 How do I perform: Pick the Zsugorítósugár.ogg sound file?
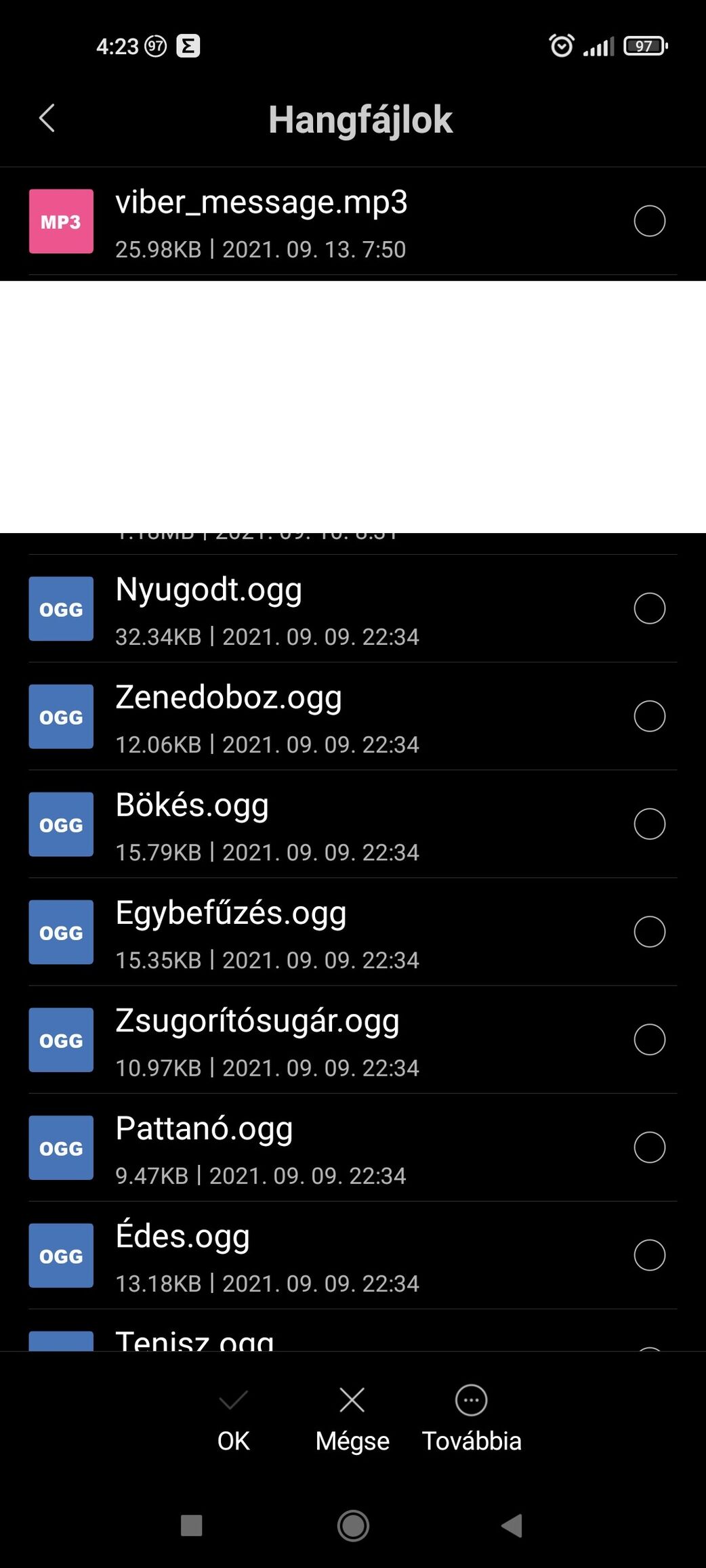pyautogui.click(x=353, y=1039)
